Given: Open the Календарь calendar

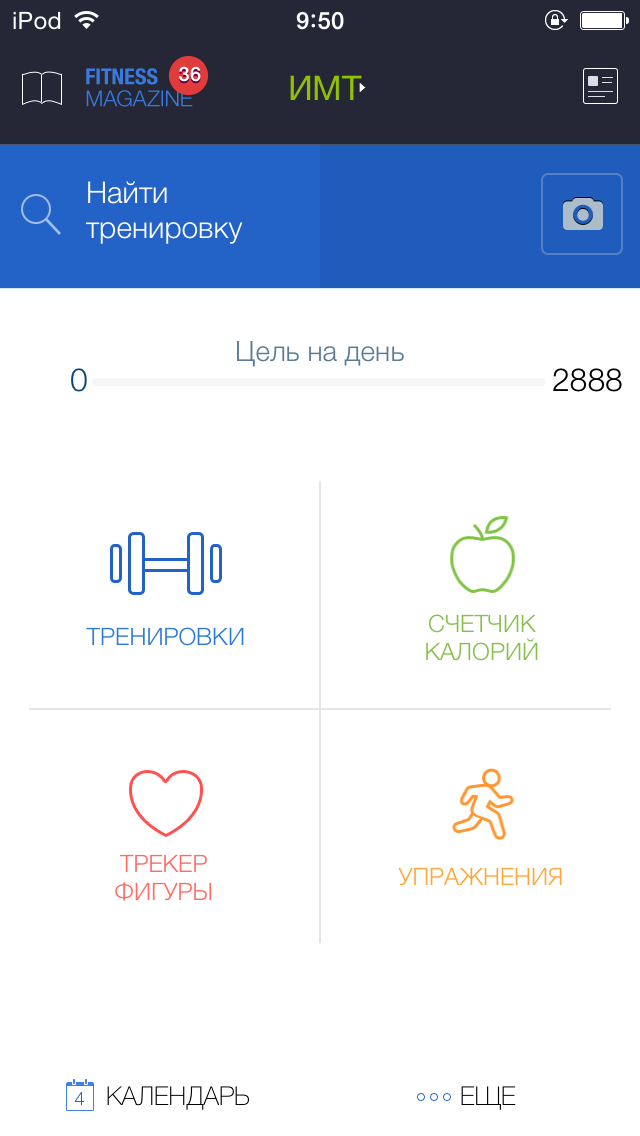Looking at the screenshot, I should coord(158,1096).
